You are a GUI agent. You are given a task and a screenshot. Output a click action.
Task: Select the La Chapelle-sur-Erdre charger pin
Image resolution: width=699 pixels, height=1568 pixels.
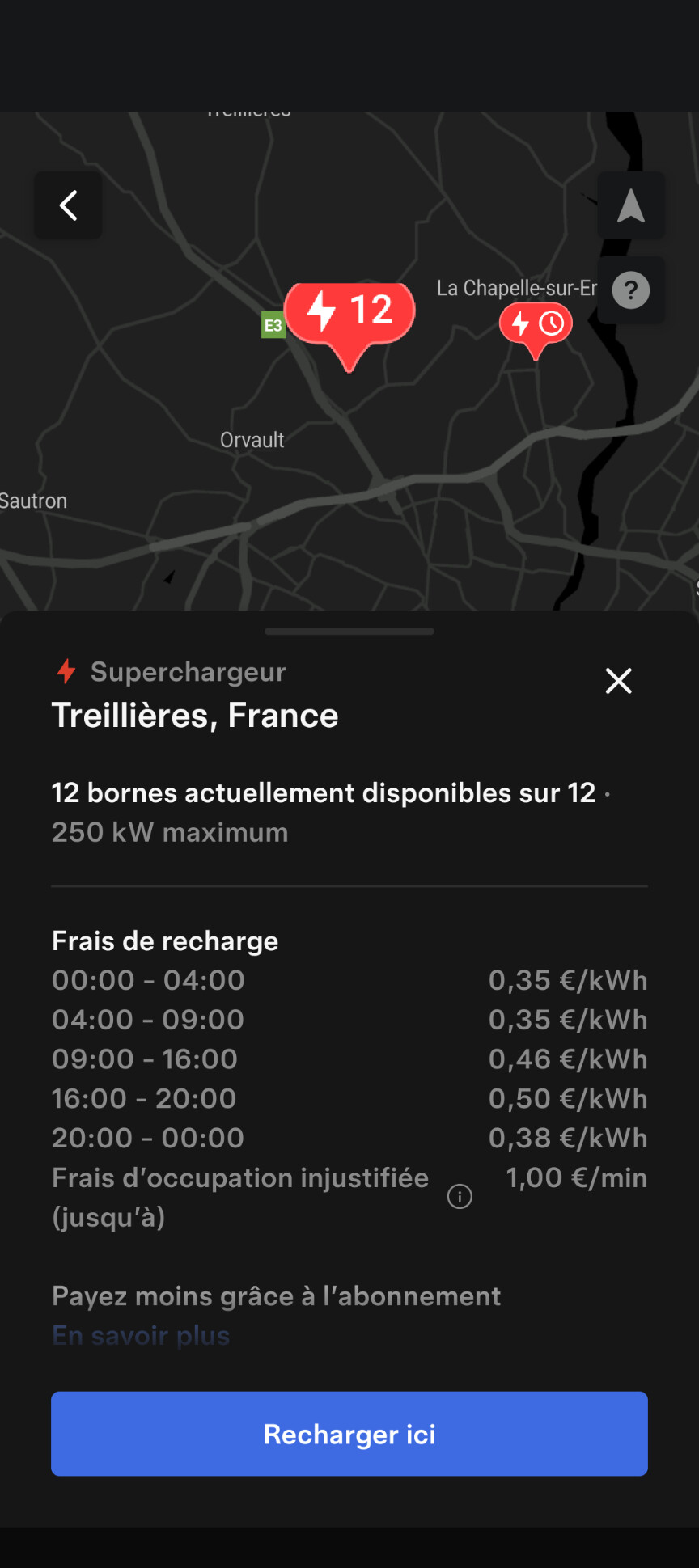536,329
